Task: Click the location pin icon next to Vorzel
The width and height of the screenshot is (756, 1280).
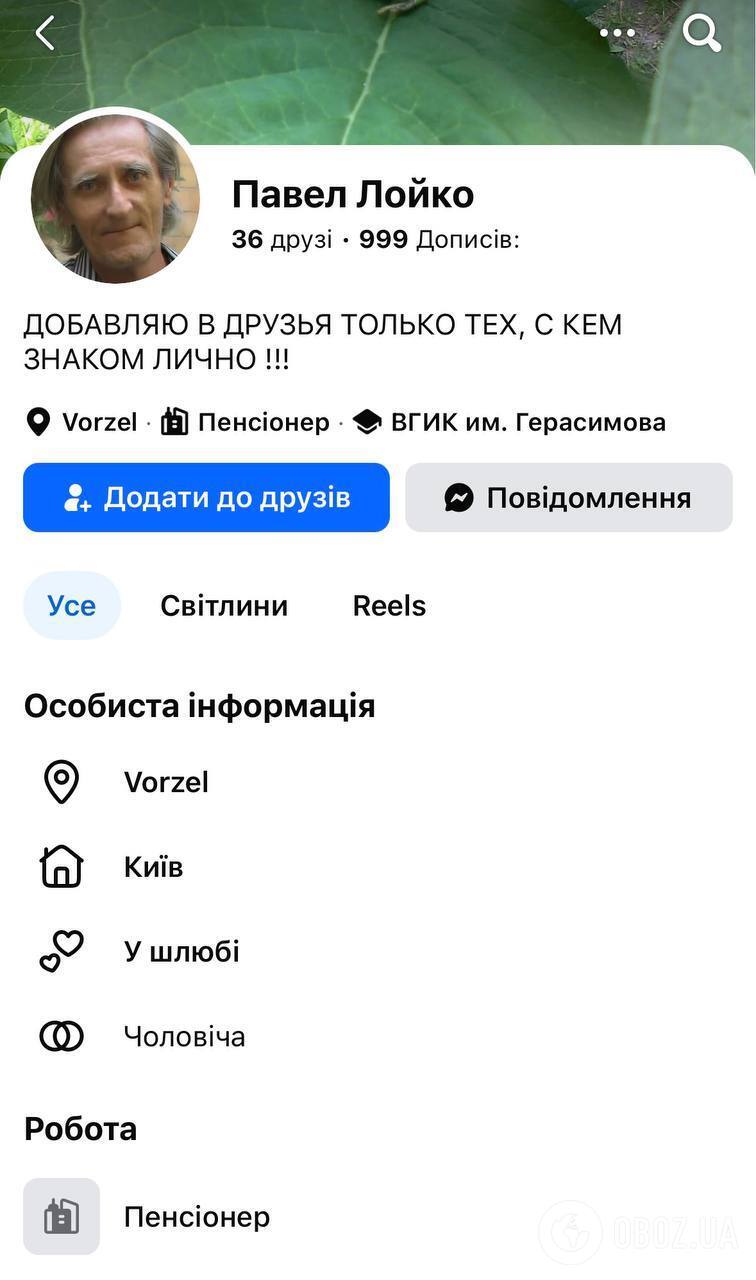Action: click(x=37, y=421)
